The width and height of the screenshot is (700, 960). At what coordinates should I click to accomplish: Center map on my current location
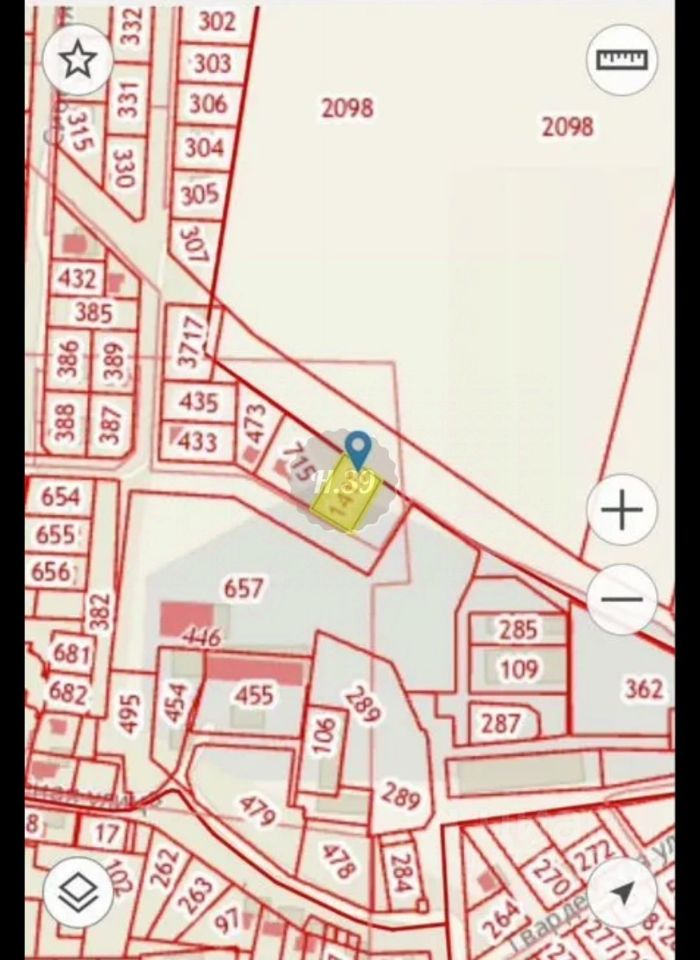click(x=621, y=892)
